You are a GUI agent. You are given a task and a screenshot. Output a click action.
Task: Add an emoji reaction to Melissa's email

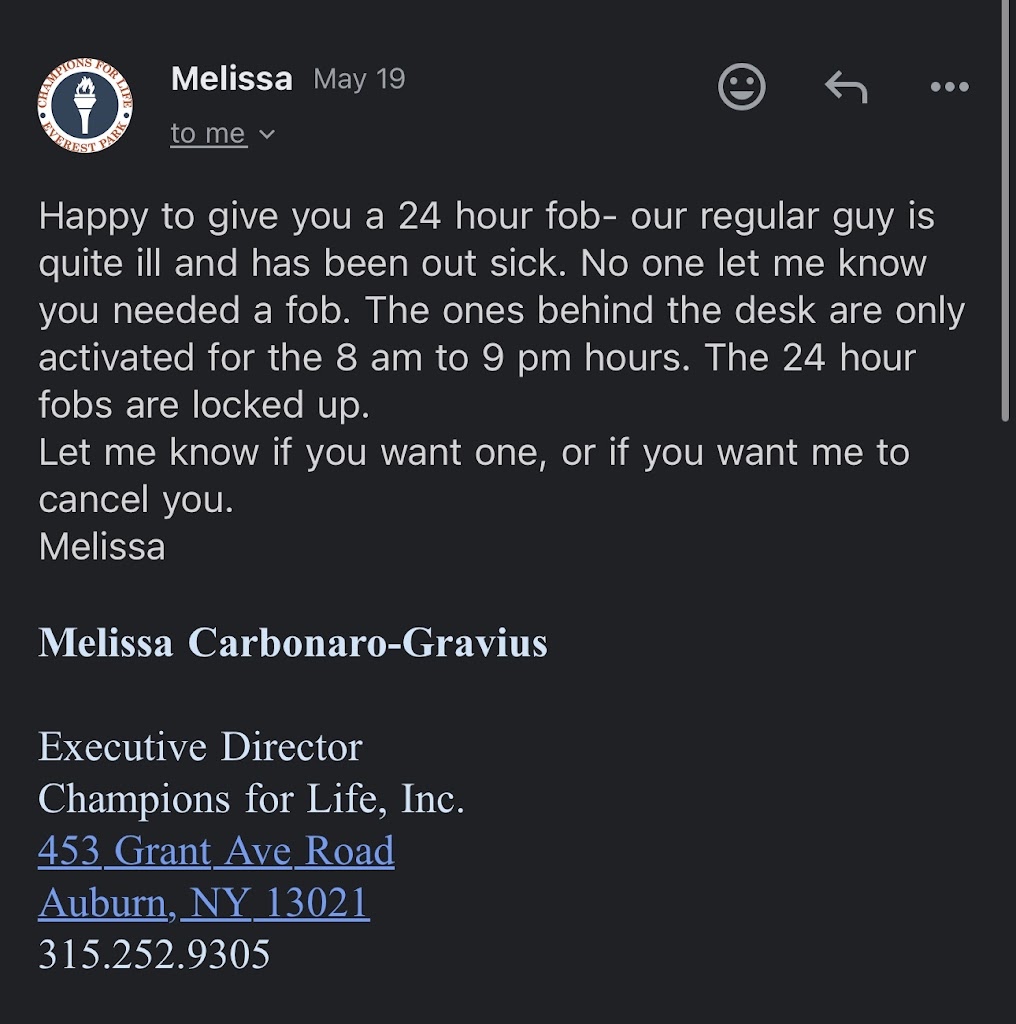coord(742,87)
